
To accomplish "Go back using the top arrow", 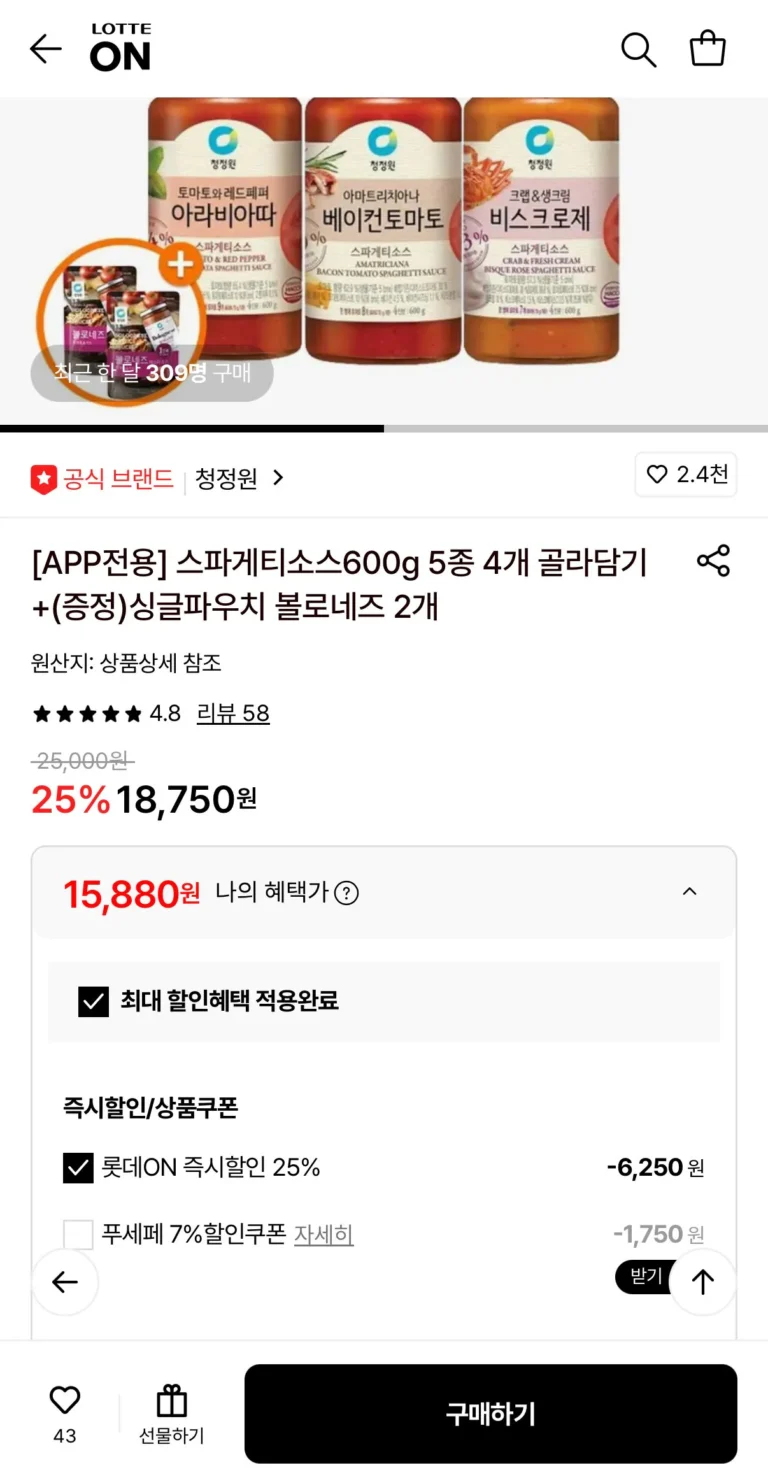I will click(x=46, y=48).
